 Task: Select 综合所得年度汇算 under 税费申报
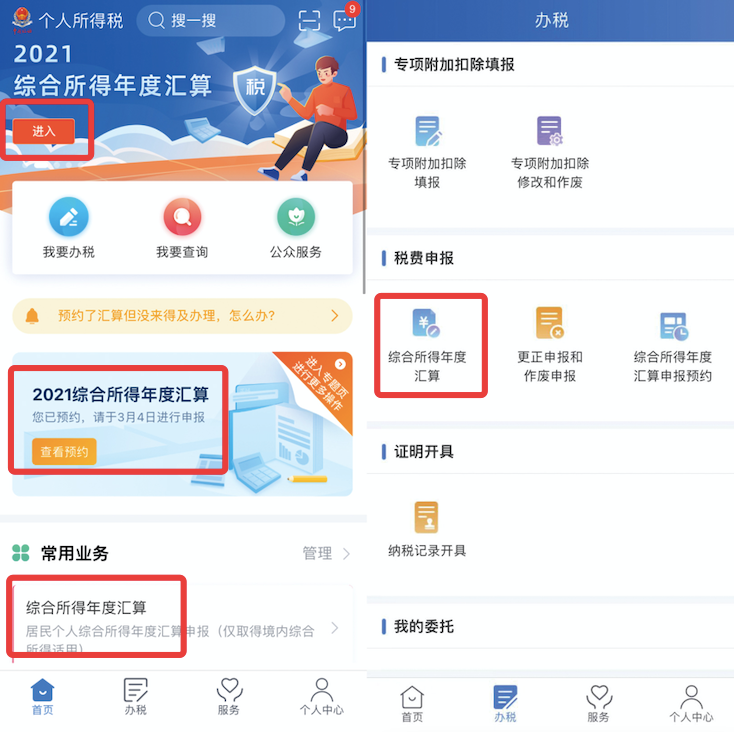(428, 344)
